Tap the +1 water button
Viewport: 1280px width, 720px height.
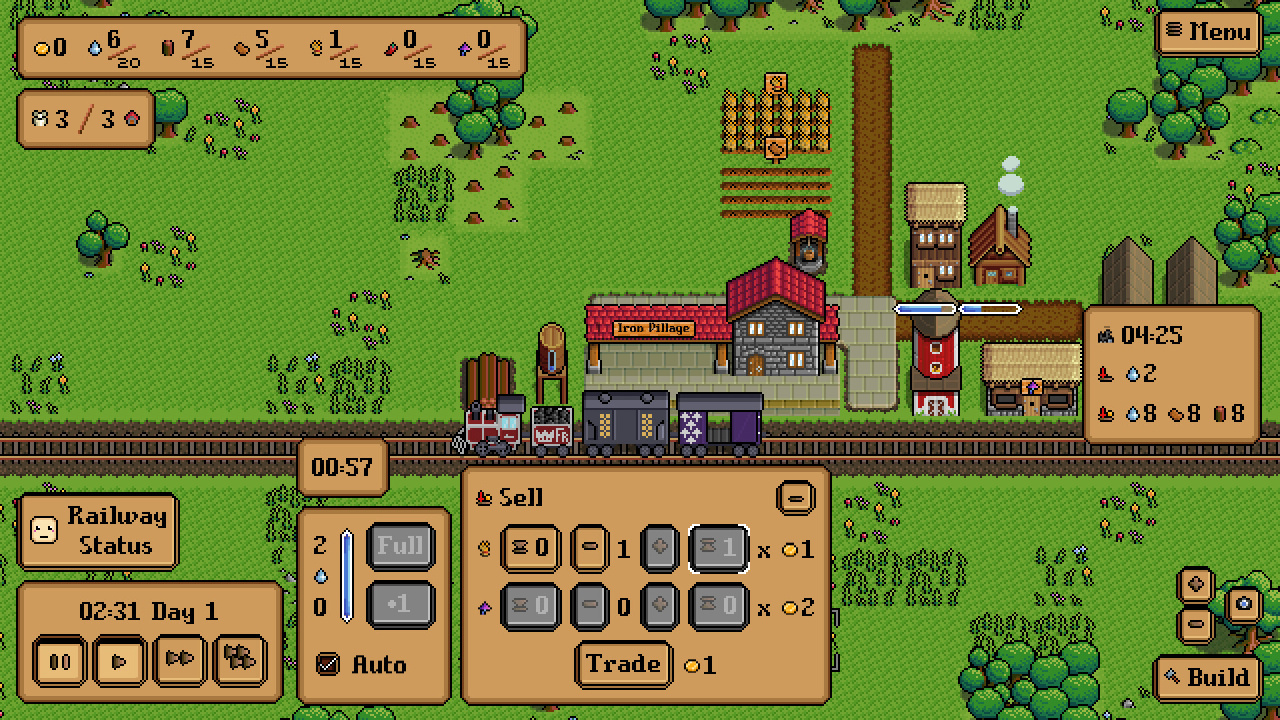coord(400,605)
